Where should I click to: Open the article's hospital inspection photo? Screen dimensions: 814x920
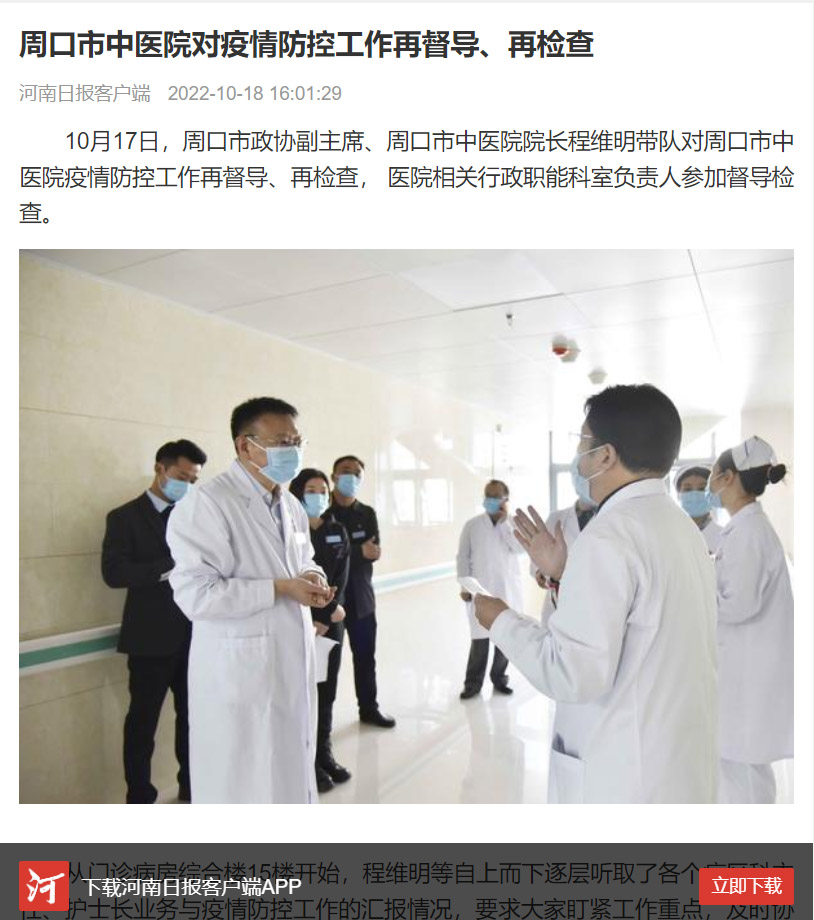(406, 526)
